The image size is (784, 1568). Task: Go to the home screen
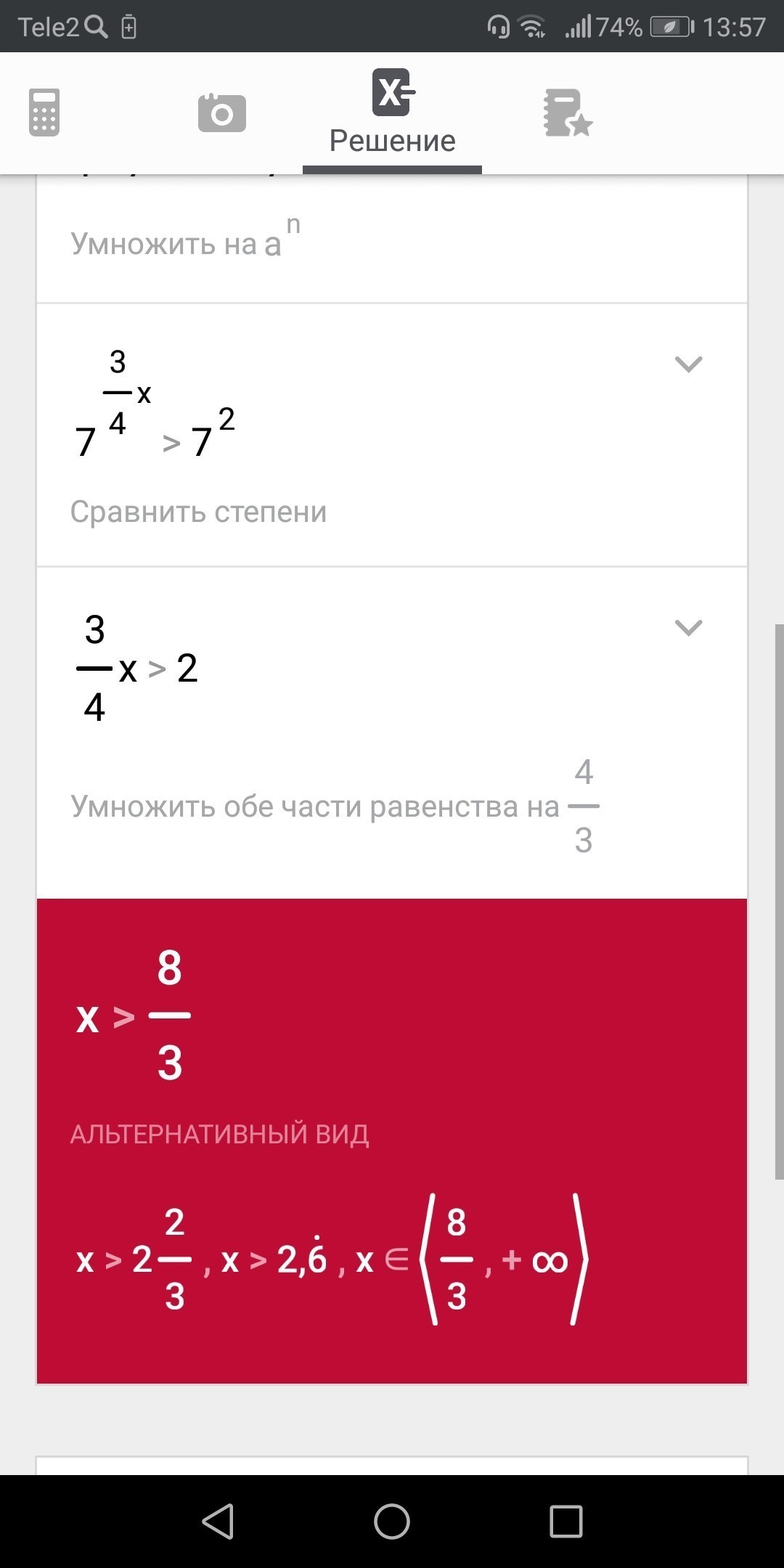tap(392, 1521)
